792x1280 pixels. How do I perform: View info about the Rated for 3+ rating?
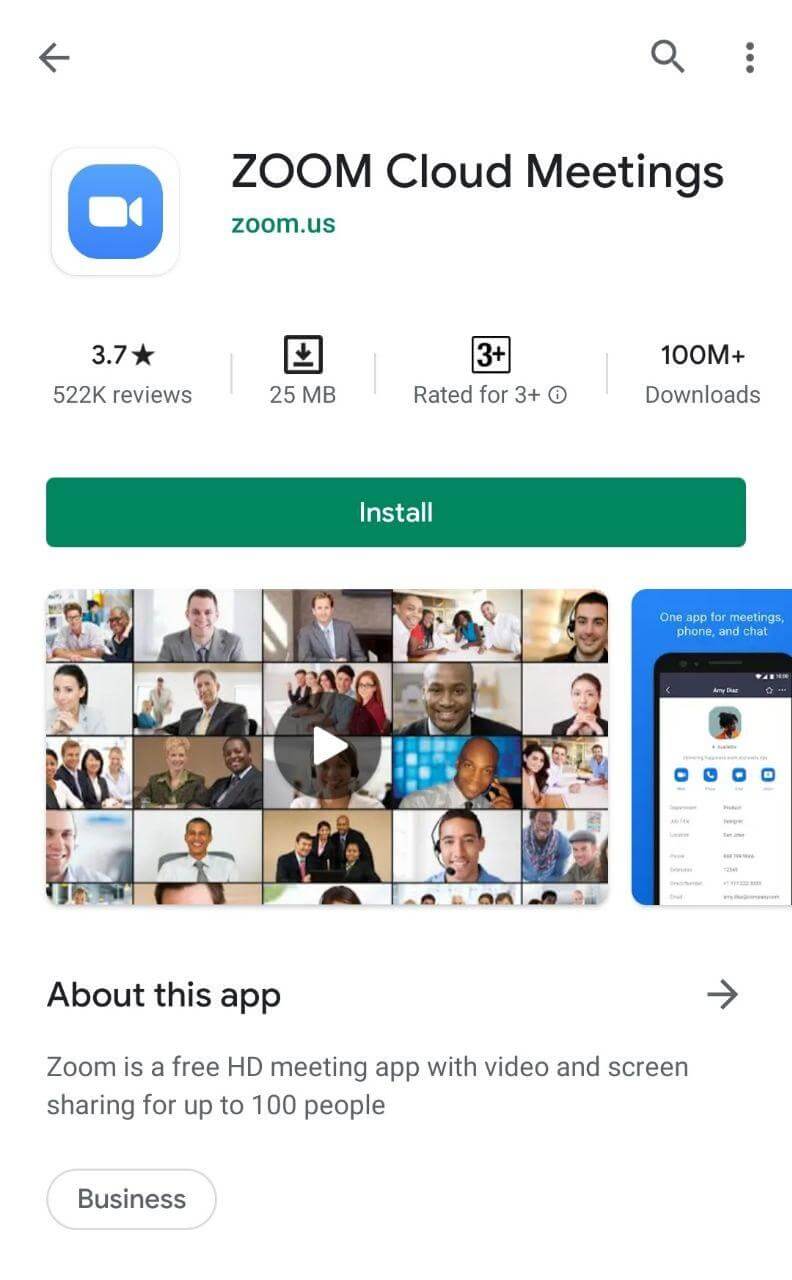coord(558,395)
